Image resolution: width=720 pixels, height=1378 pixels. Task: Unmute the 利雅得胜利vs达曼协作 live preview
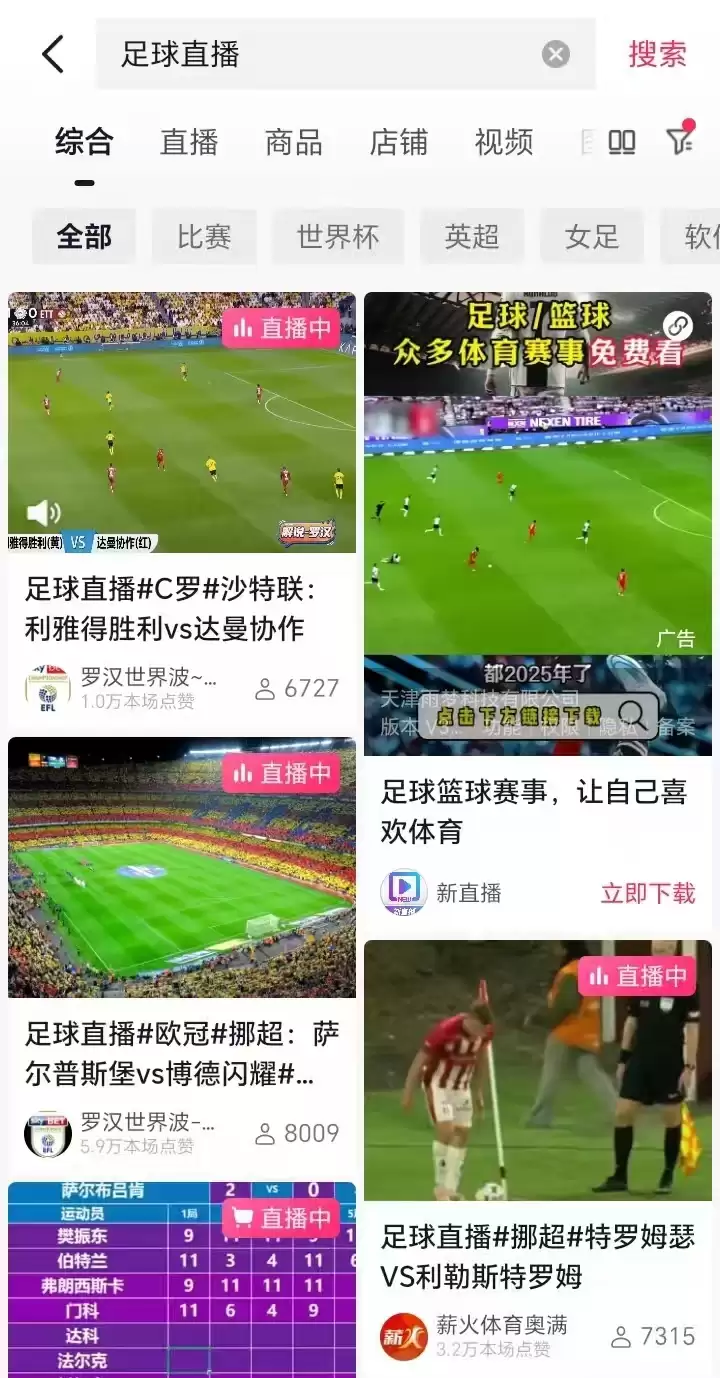point(43,514)
